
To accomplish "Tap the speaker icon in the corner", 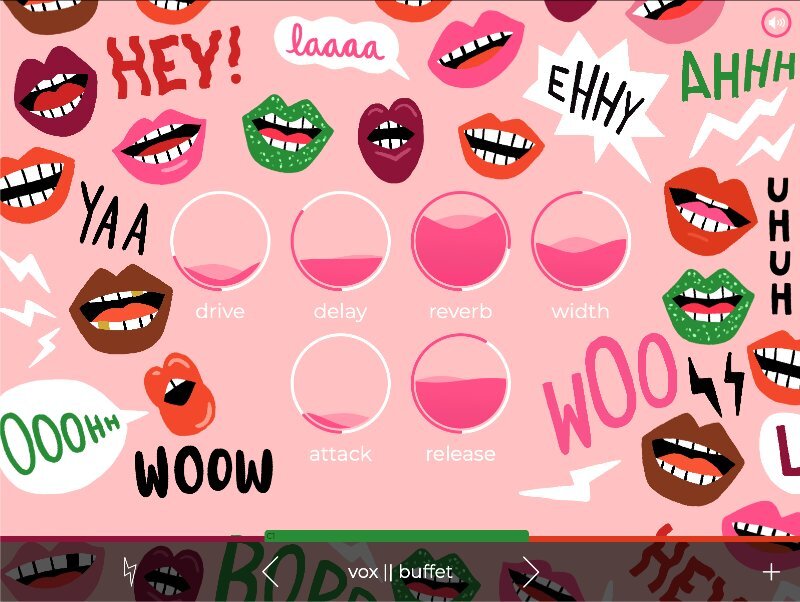I will click(x=775, y=21).
